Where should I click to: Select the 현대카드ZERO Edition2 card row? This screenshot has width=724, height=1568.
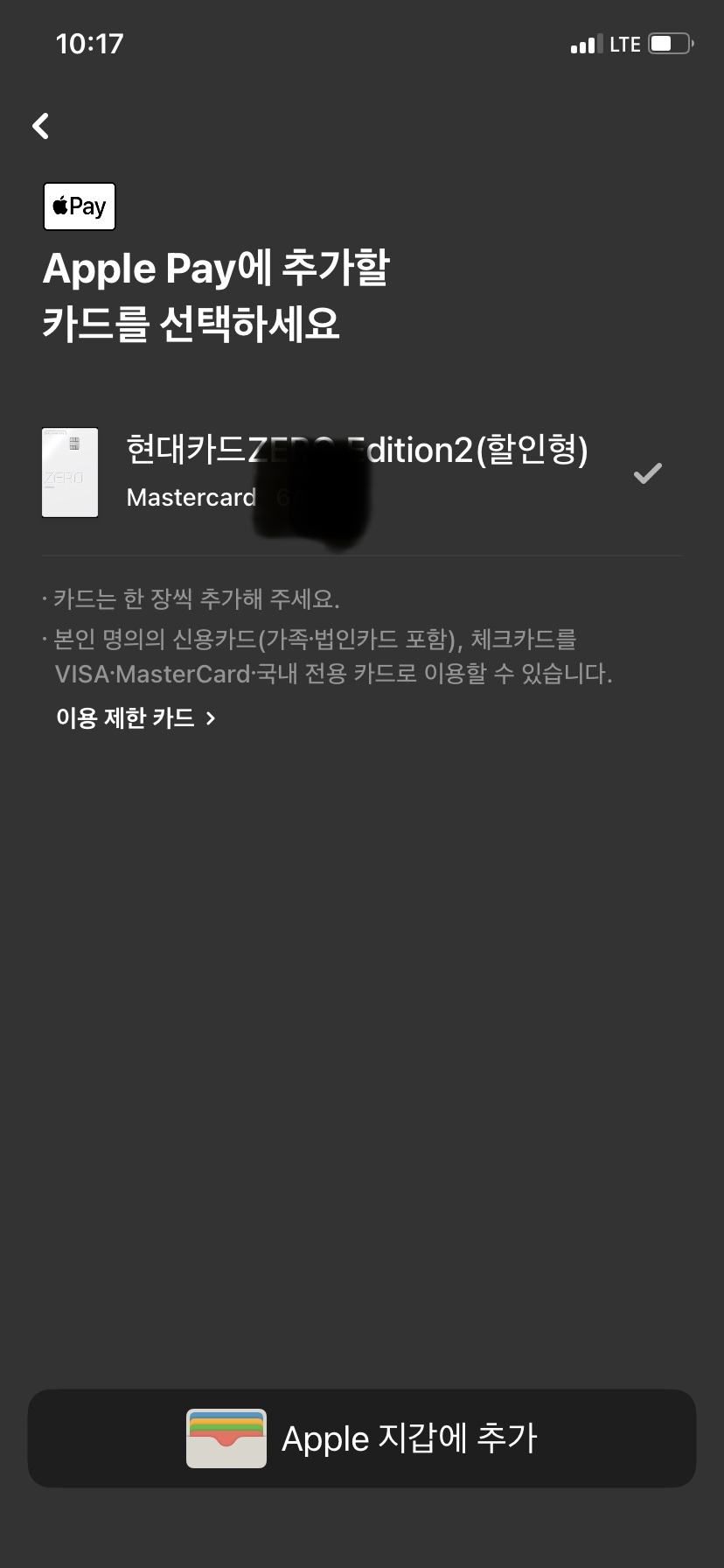coord(362,472)
